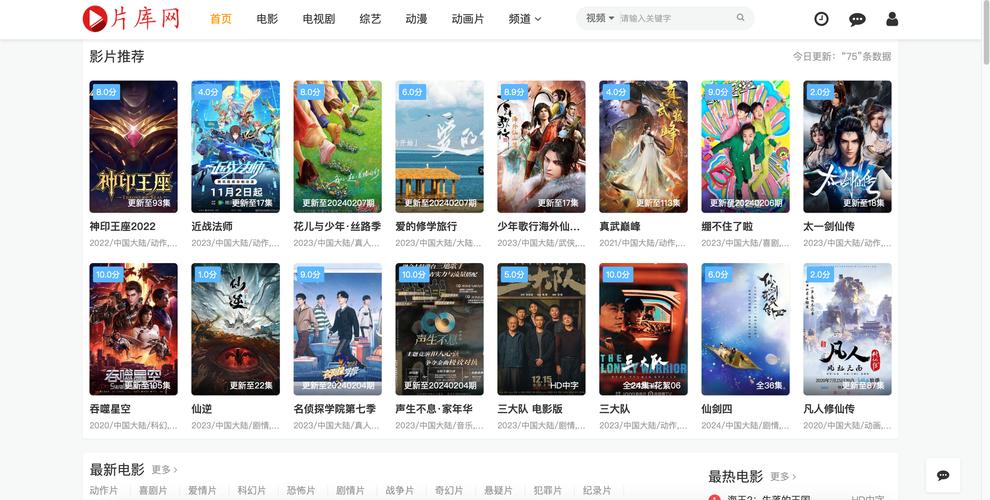Tap the search magnifier icon

point(741,18)
